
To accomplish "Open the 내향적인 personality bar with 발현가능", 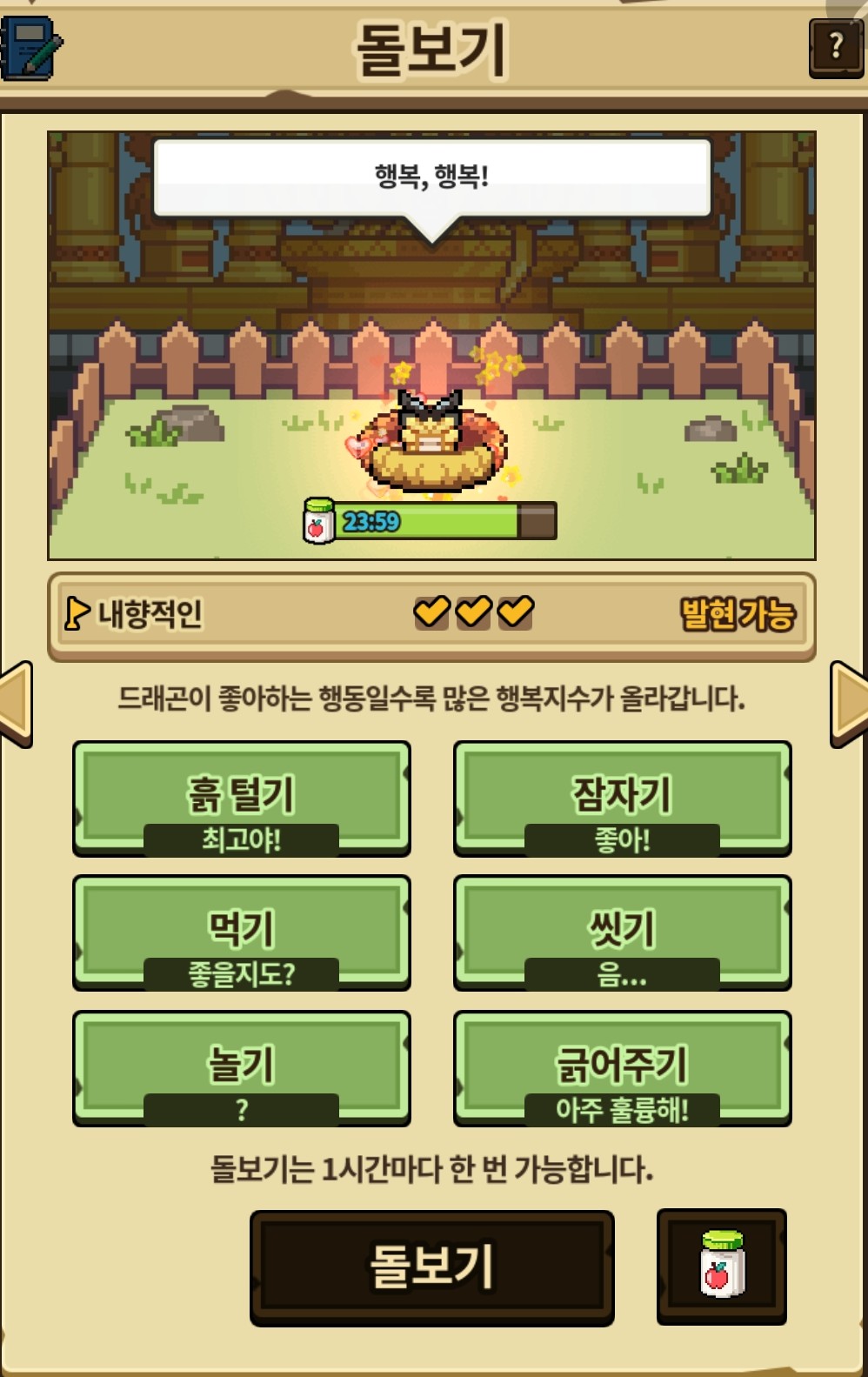I will (431, 615).
